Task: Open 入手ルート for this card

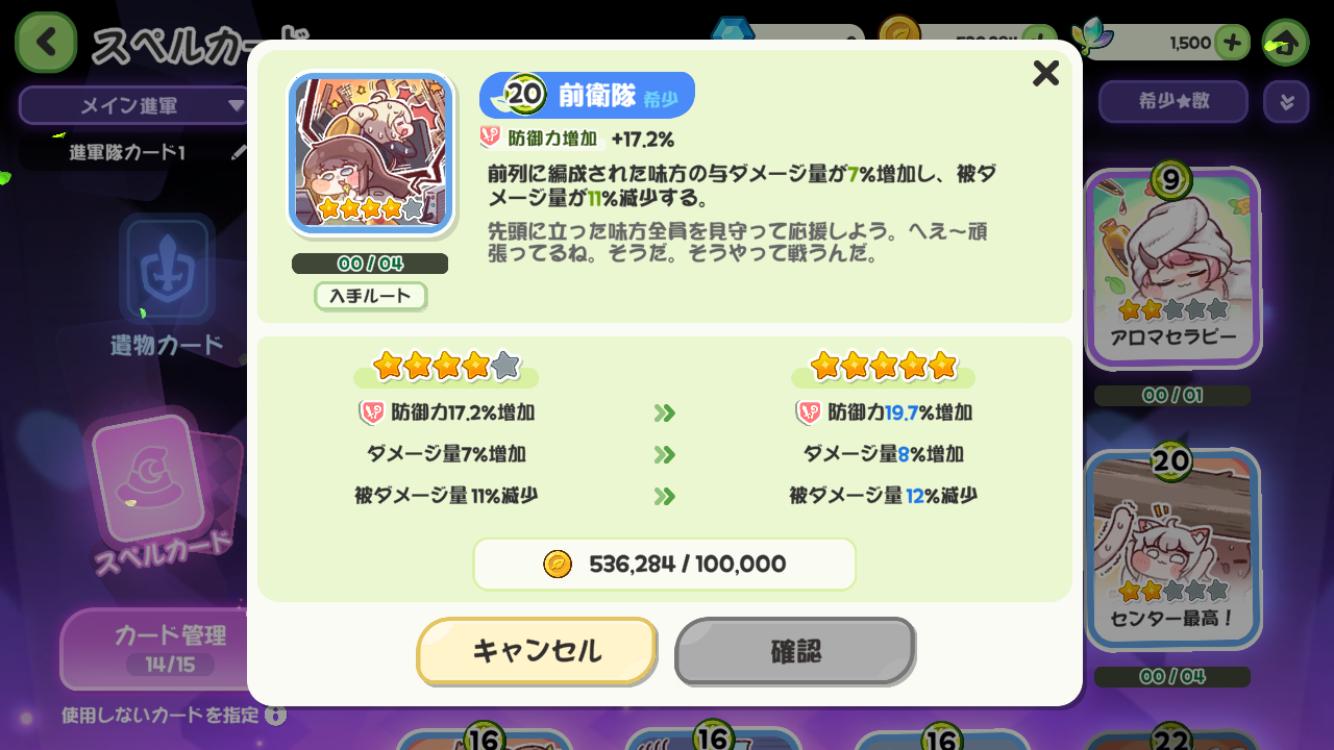Action: click(370, 296)
